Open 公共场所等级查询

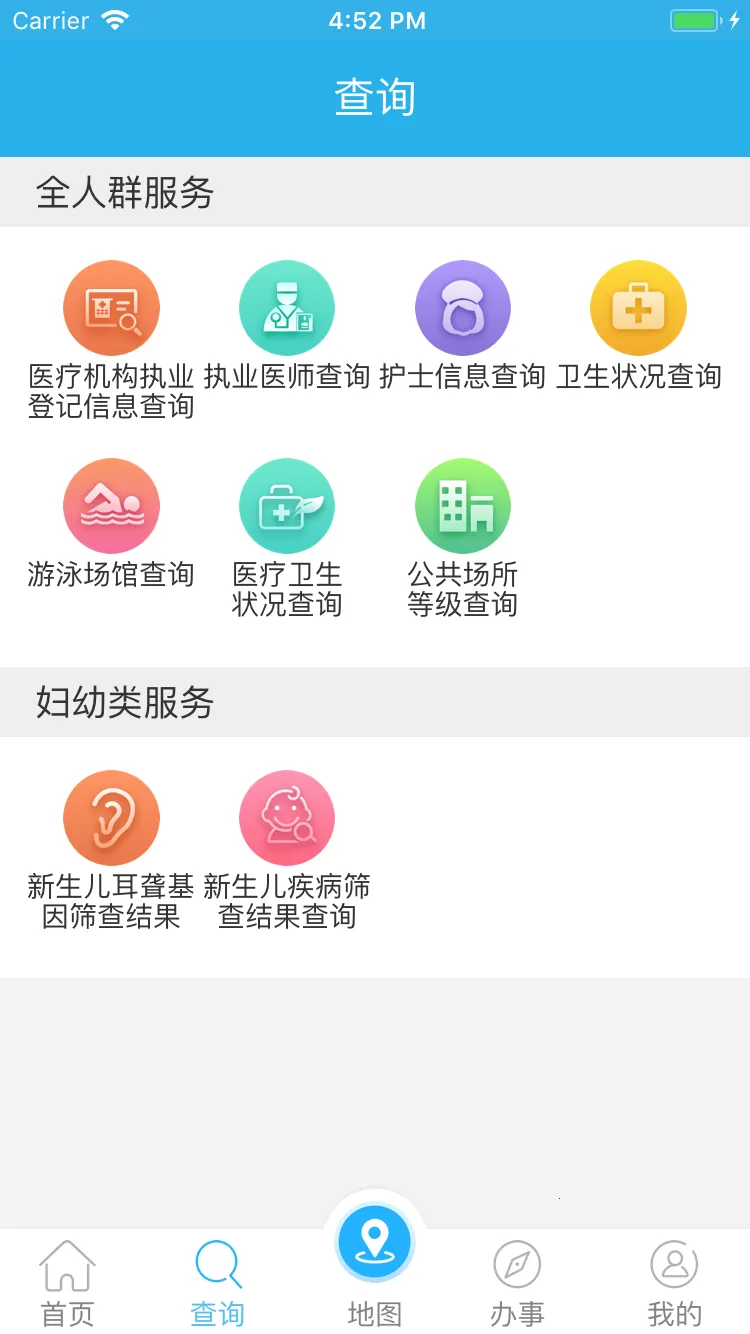coord(463,507)
